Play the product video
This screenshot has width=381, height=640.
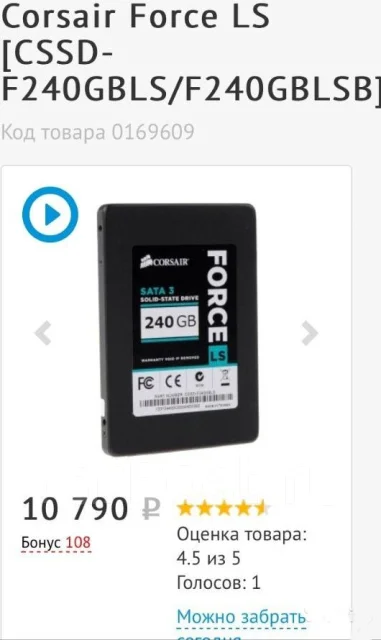(50, 214)
